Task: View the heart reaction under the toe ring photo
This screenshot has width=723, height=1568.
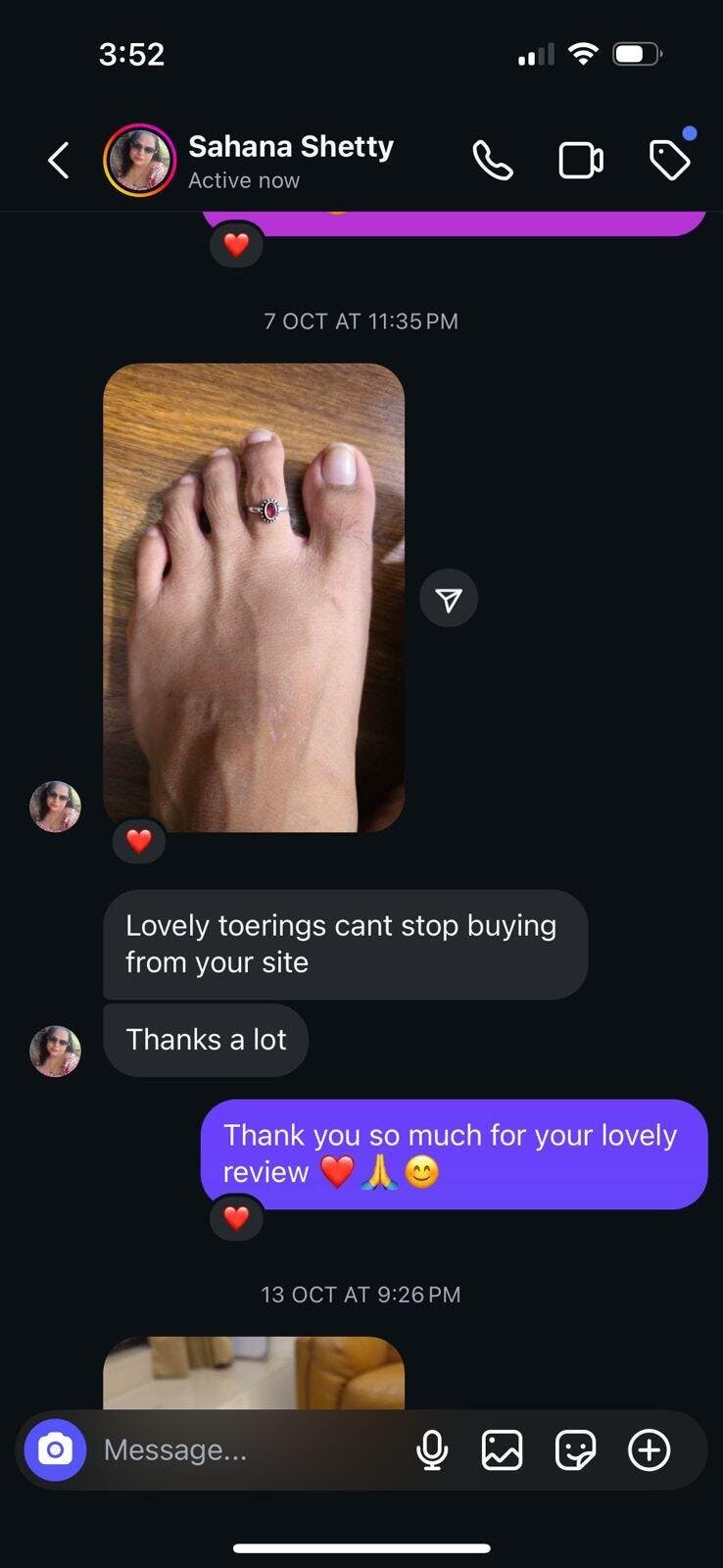Action: click(x=139, y=841)
